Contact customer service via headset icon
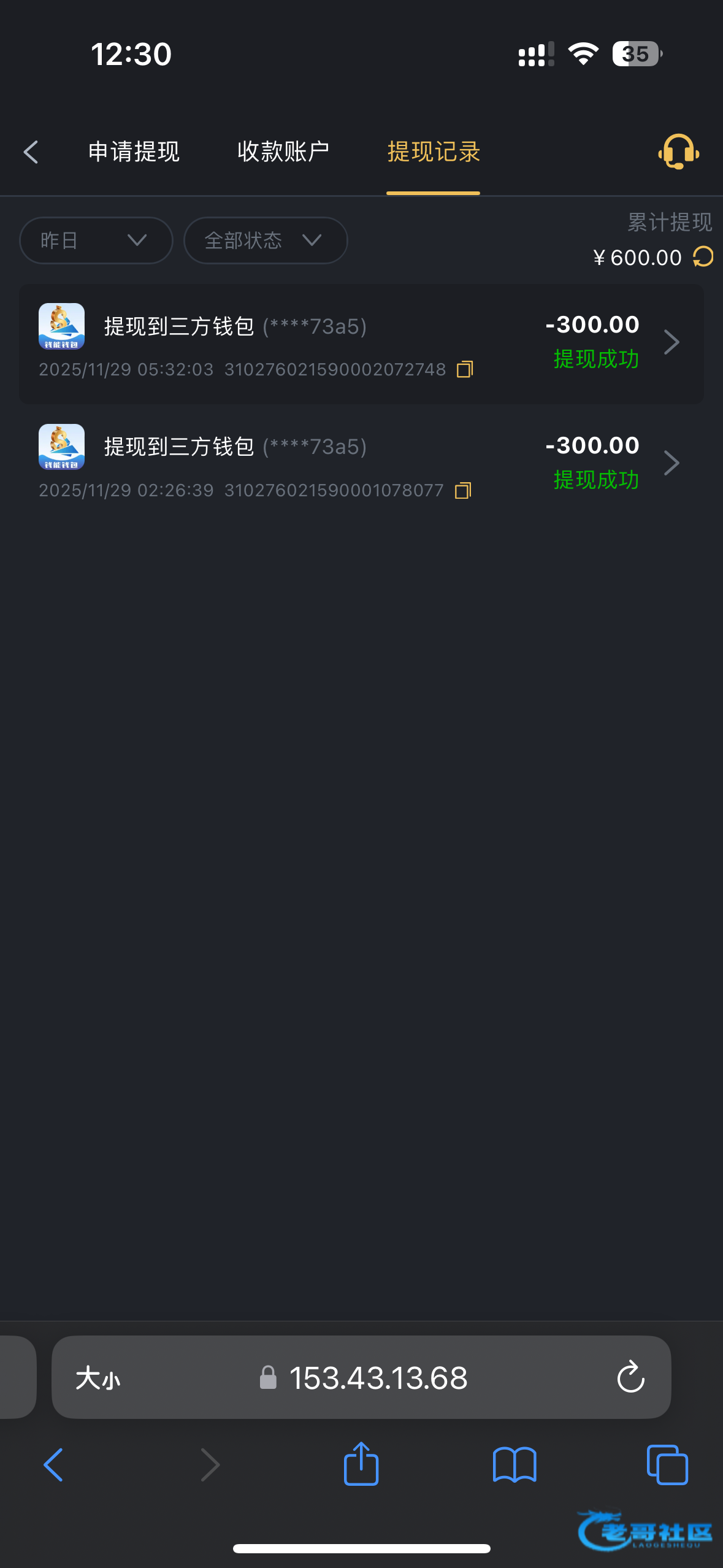The height and width of the screenshot is (1568, 723). pyautogui.click(x=678, y=152)
